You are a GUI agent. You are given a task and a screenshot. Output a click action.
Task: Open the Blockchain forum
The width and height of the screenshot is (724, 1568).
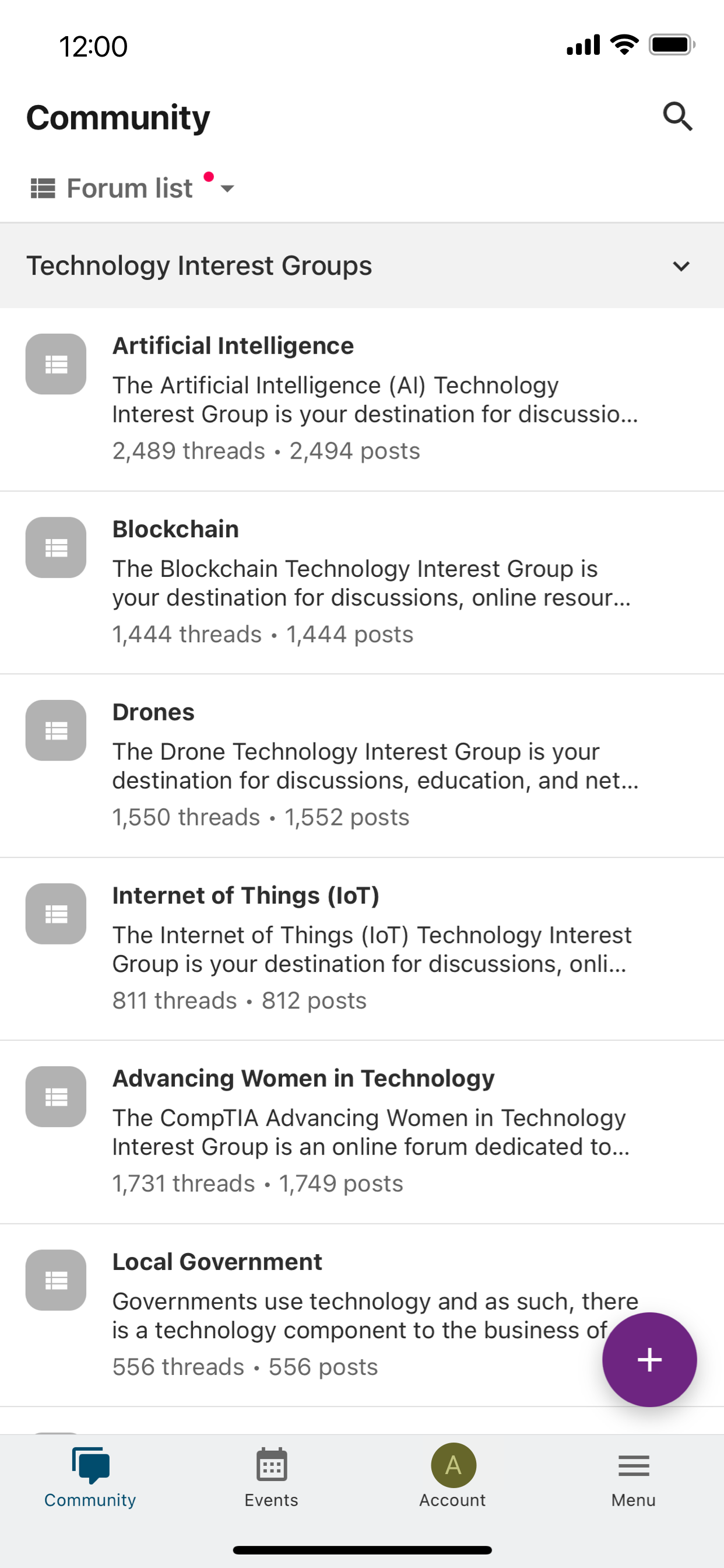click(x=362, y=583)
